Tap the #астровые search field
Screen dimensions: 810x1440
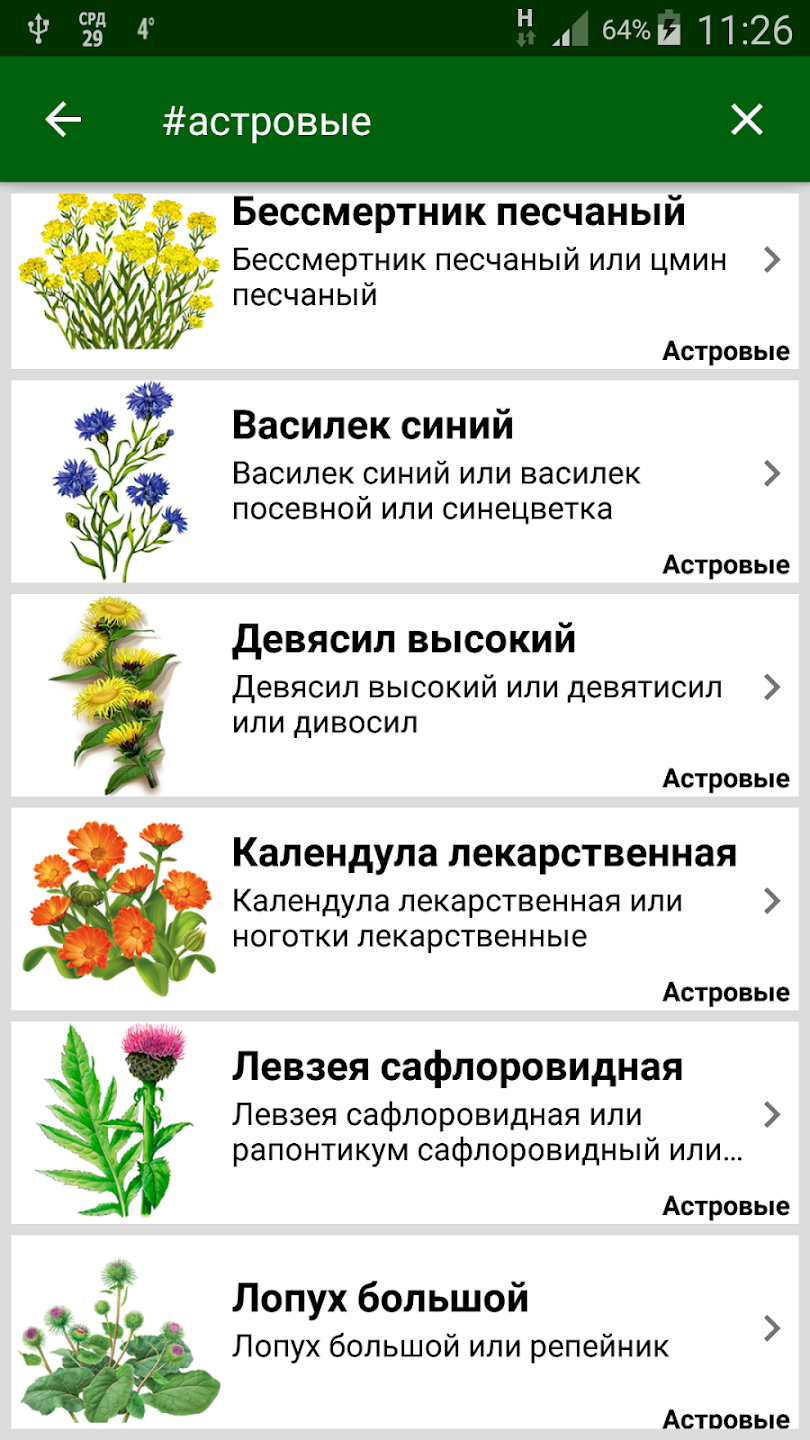coord(400,122)
